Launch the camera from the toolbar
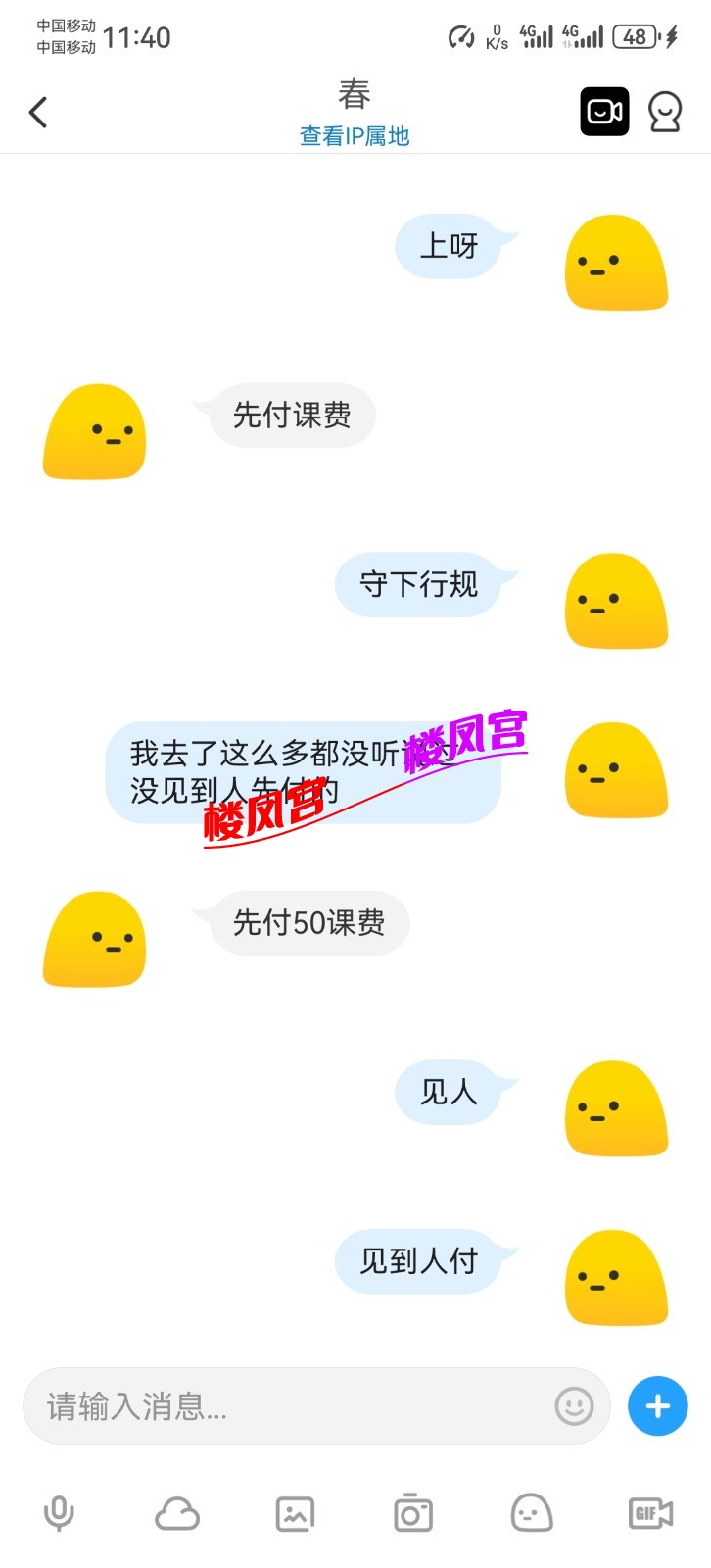 pyautogui.click(x=411, y=1513)
